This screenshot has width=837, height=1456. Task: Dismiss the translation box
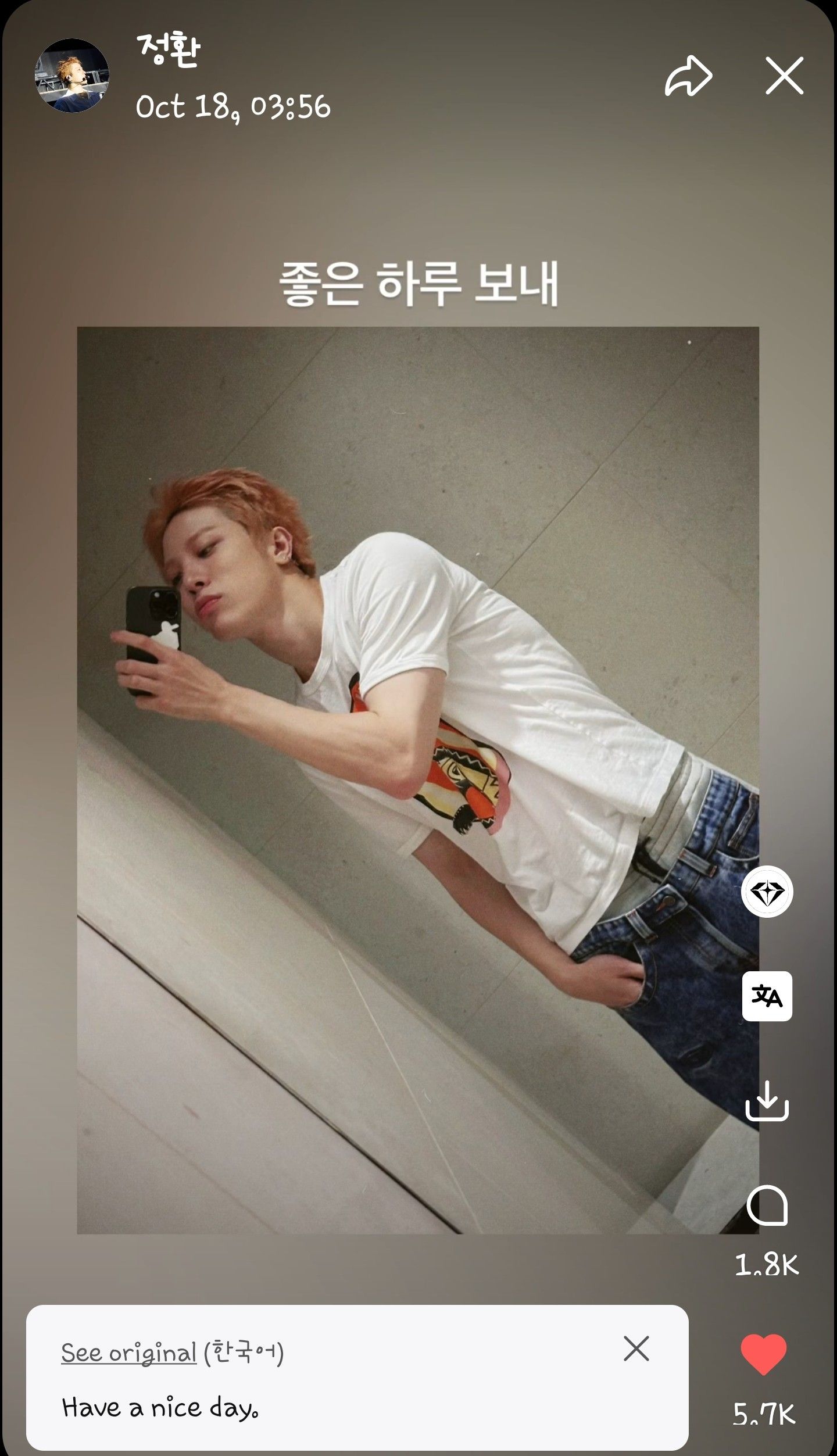636,1348
